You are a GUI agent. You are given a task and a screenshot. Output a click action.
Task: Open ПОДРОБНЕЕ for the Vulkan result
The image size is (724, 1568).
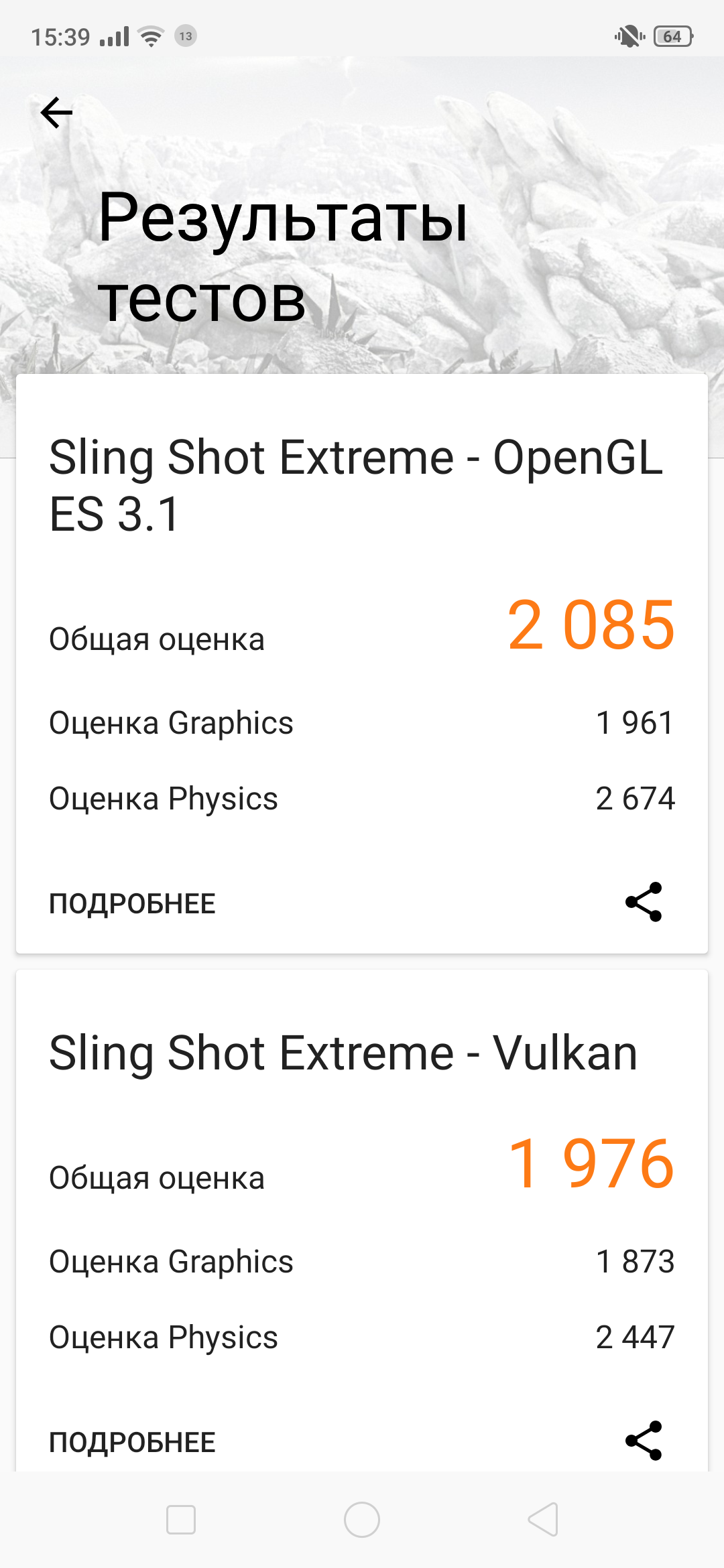click(x=132, y=1442)
